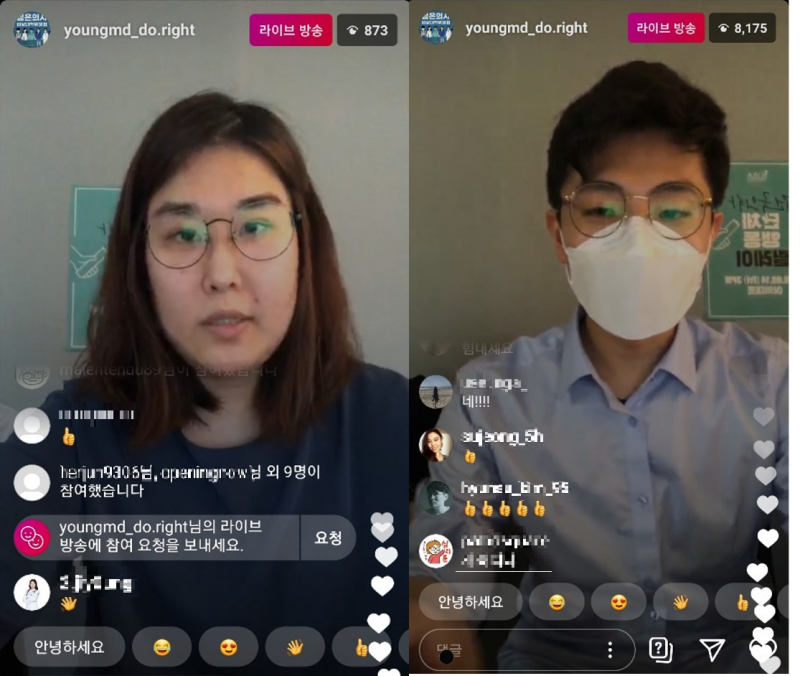View the viewer list showing 873 watchers
Viewport: 800px width, 676px height.
coord(367,30)
